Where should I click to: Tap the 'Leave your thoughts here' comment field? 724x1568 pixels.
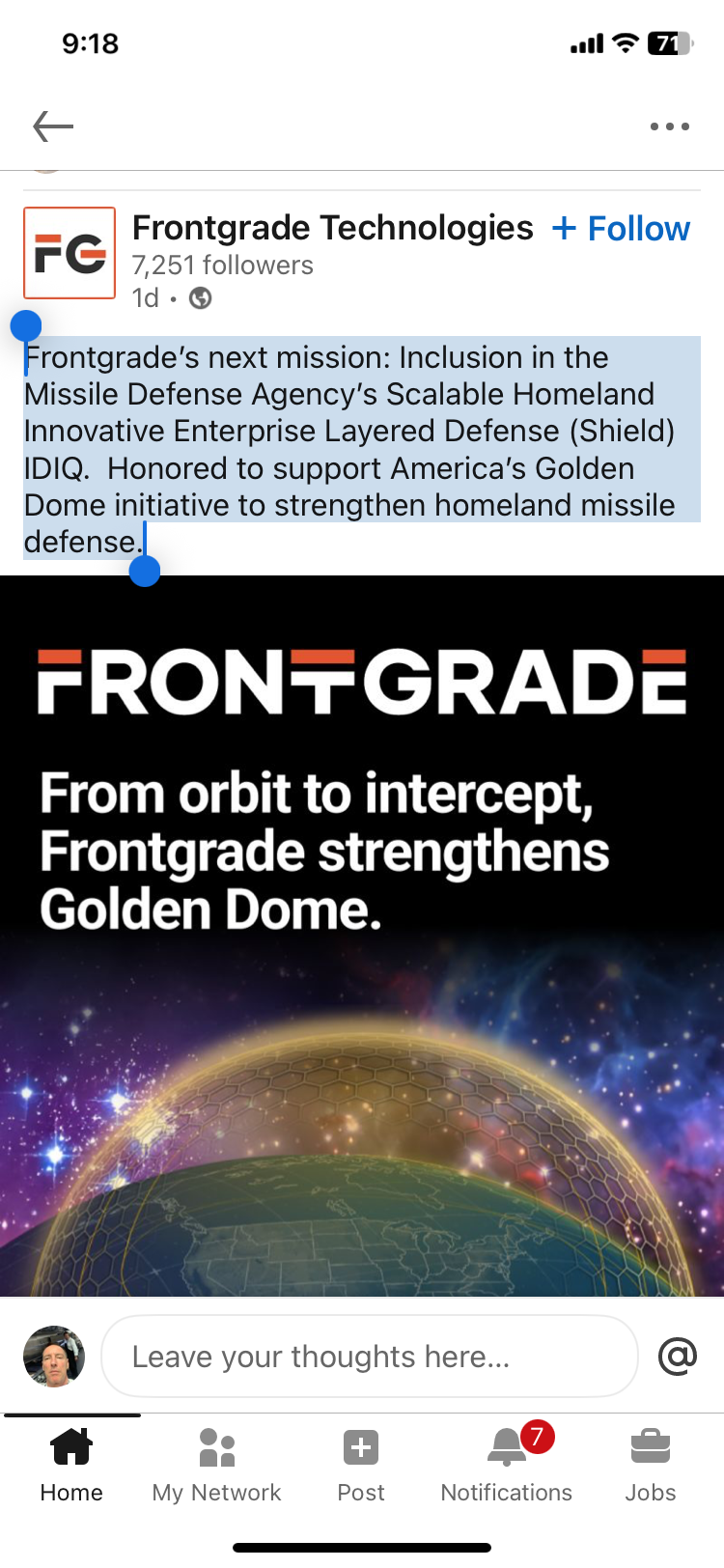click(x=369, y=1357)
